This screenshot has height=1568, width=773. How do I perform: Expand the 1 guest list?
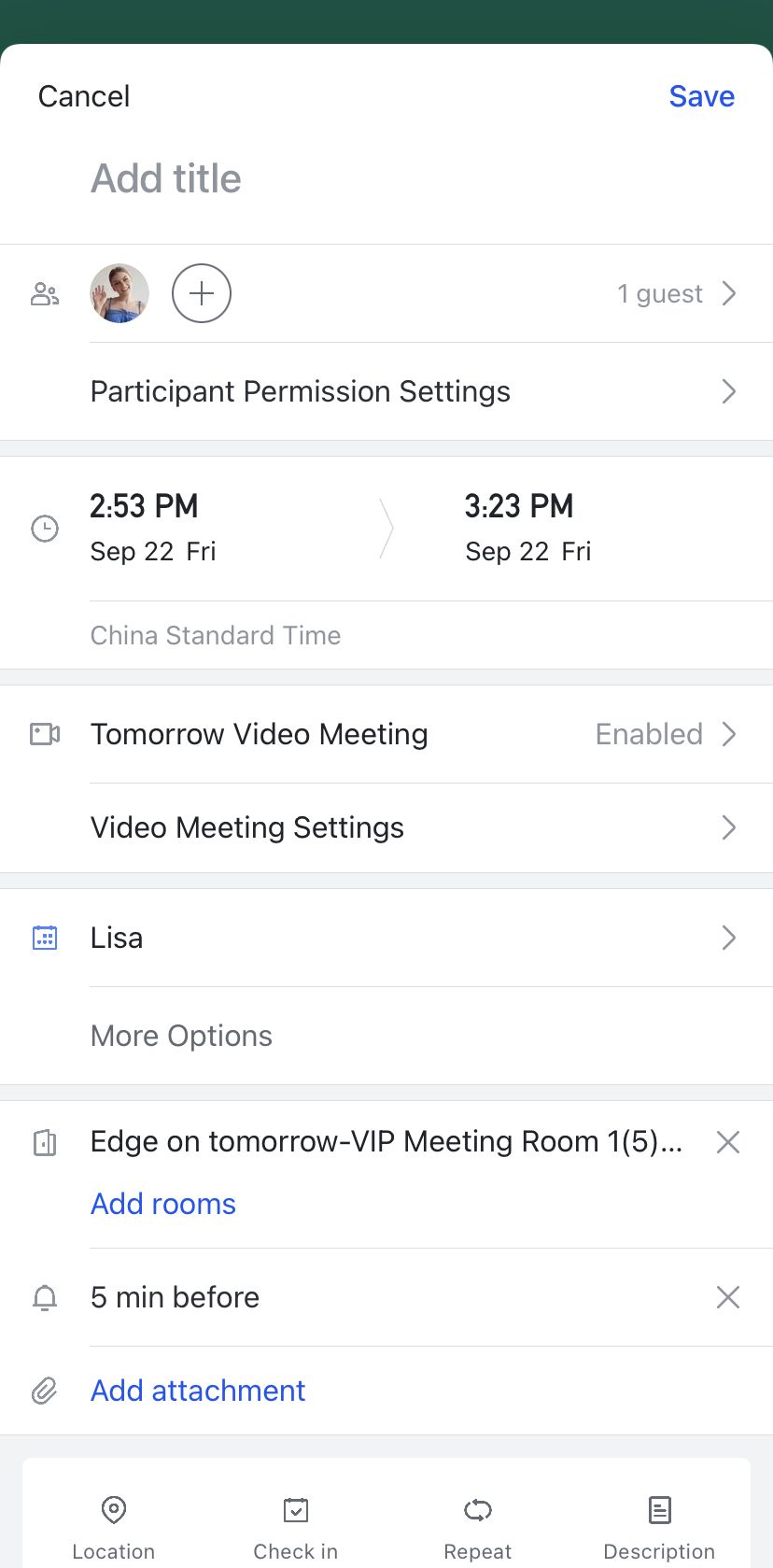tap(659, 293)
